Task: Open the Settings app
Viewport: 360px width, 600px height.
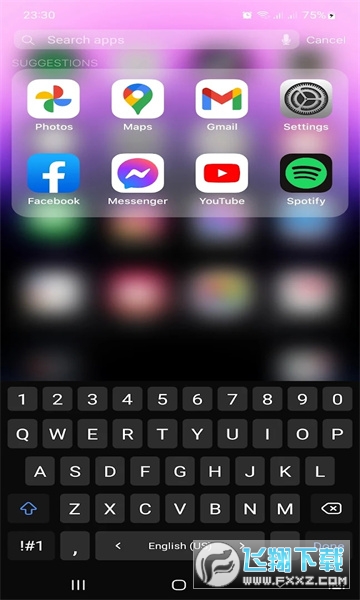Action: pyautogui.click(x=306, y=105)
